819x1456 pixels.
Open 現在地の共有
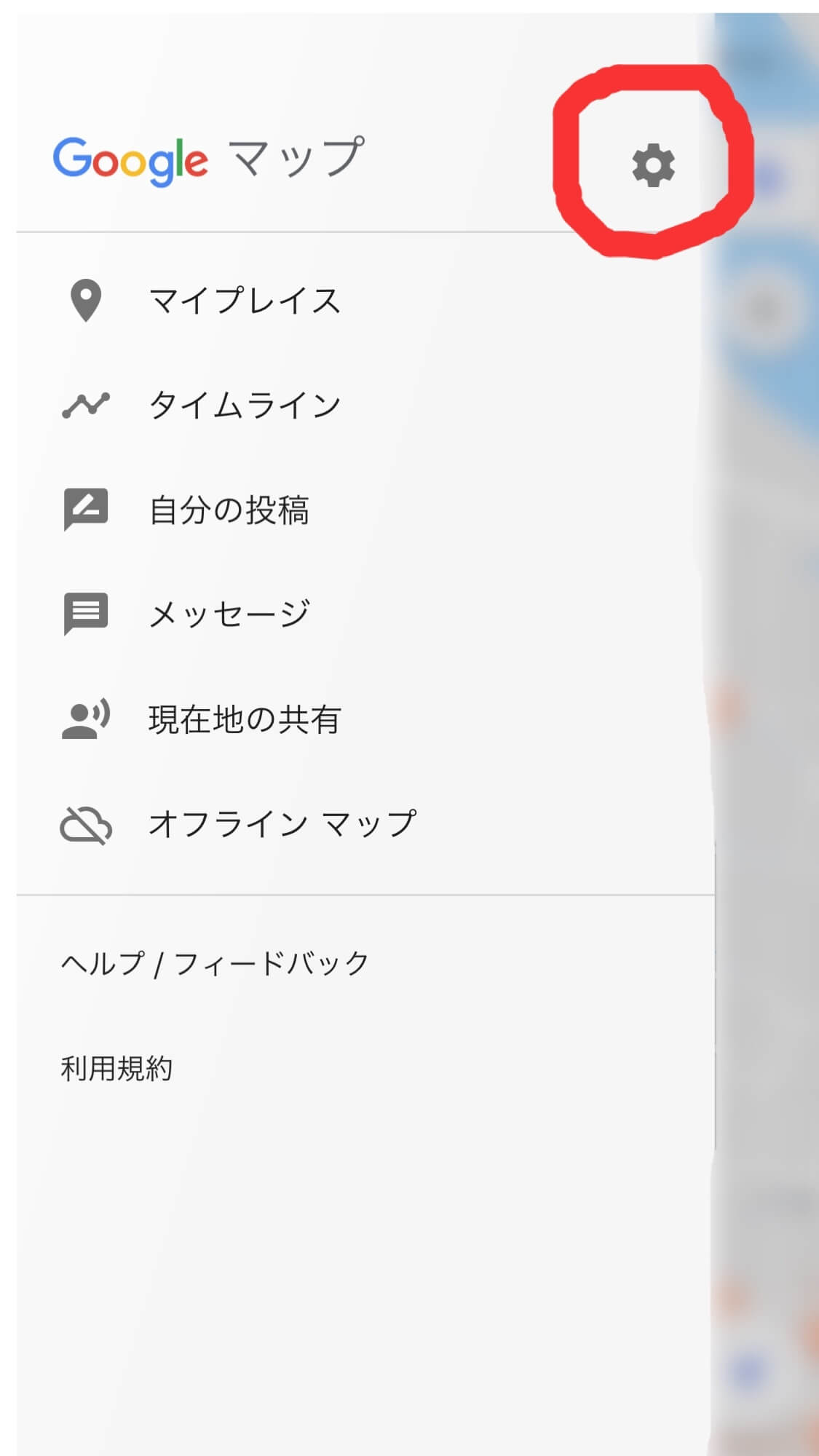tap(365, 719)
